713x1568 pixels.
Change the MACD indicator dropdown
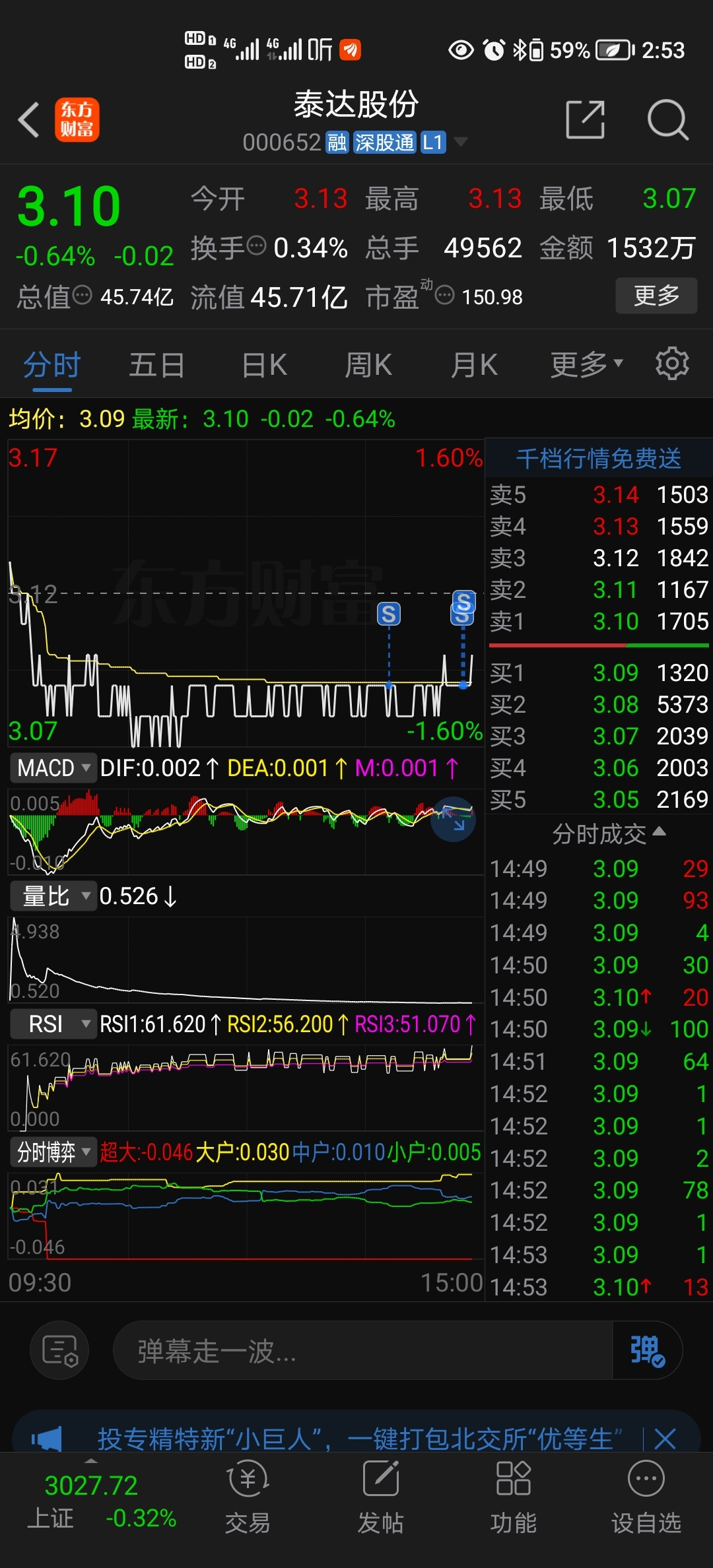(x=53, y=768)
